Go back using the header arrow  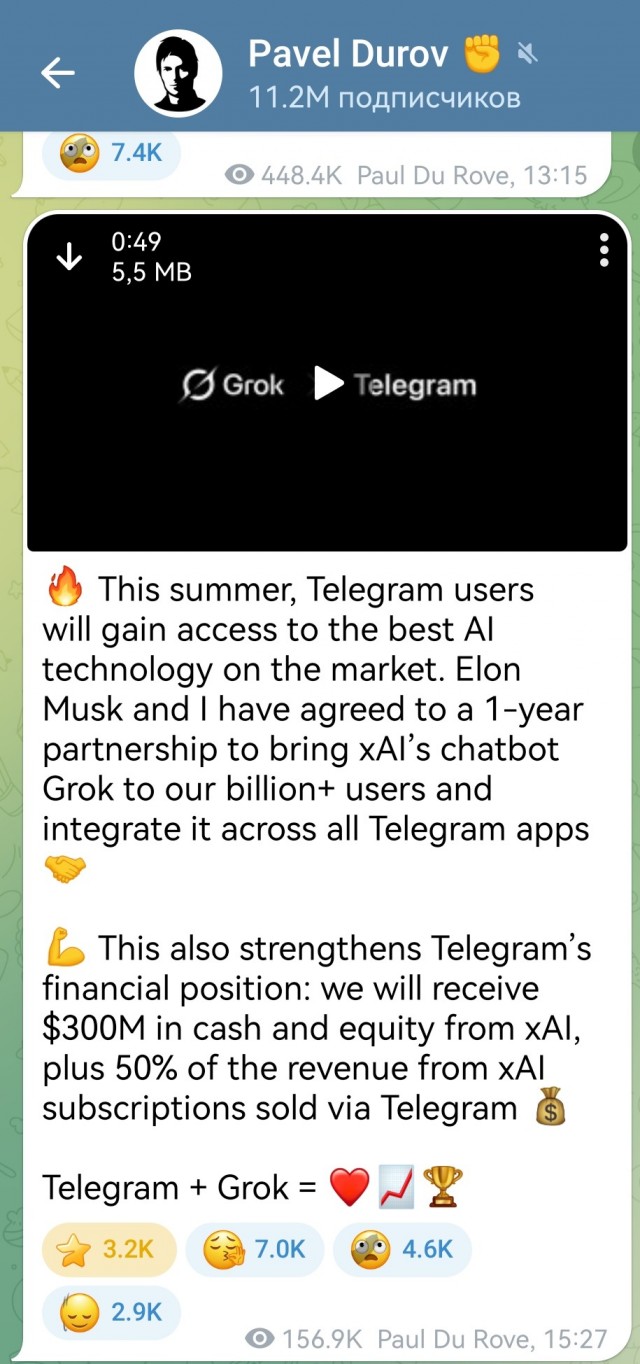[57, 71]
